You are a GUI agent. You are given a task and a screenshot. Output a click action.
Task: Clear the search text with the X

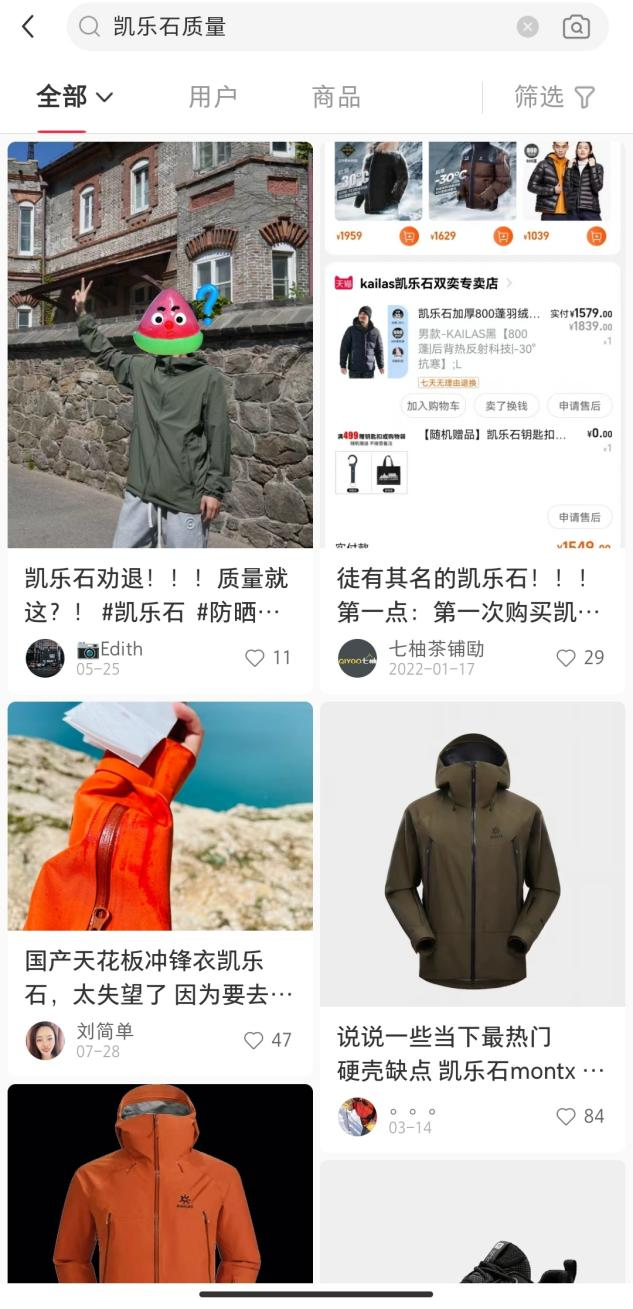[528, 27]
